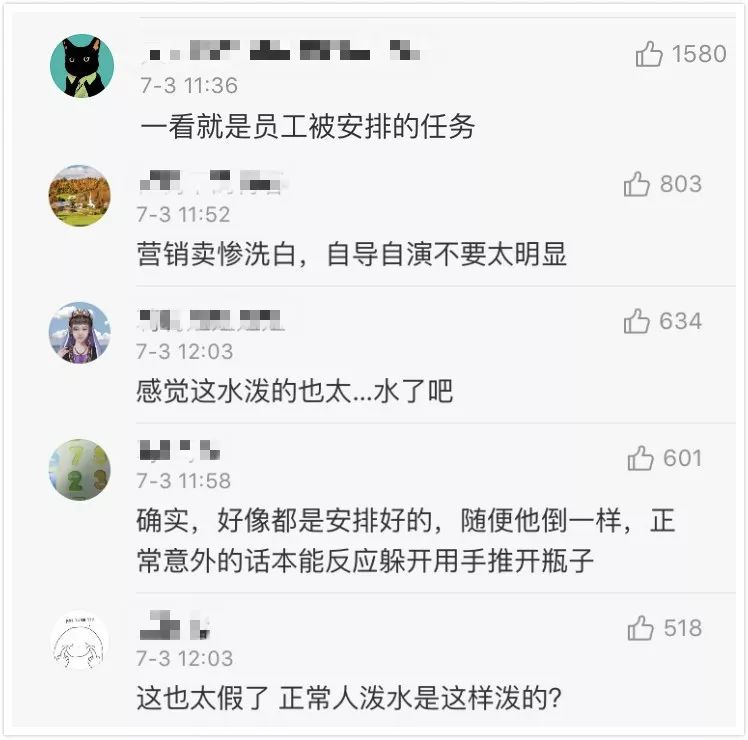The image size is (748, 740).
Task: Open the black cat avatar profile
Action: [x=81, y=65]
